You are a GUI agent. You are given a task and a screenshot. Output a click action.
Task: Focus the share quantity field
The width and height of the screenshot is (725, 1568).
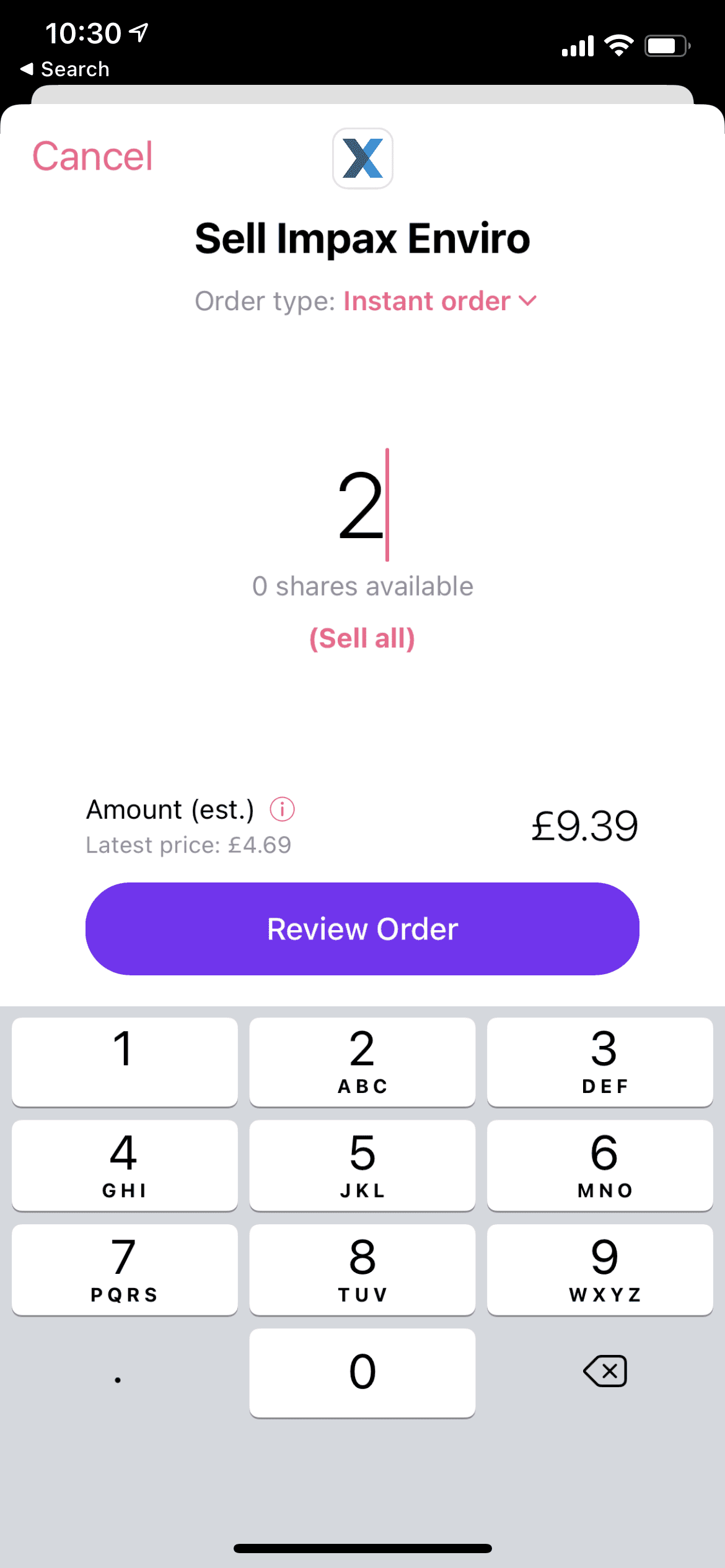[362, 505]
